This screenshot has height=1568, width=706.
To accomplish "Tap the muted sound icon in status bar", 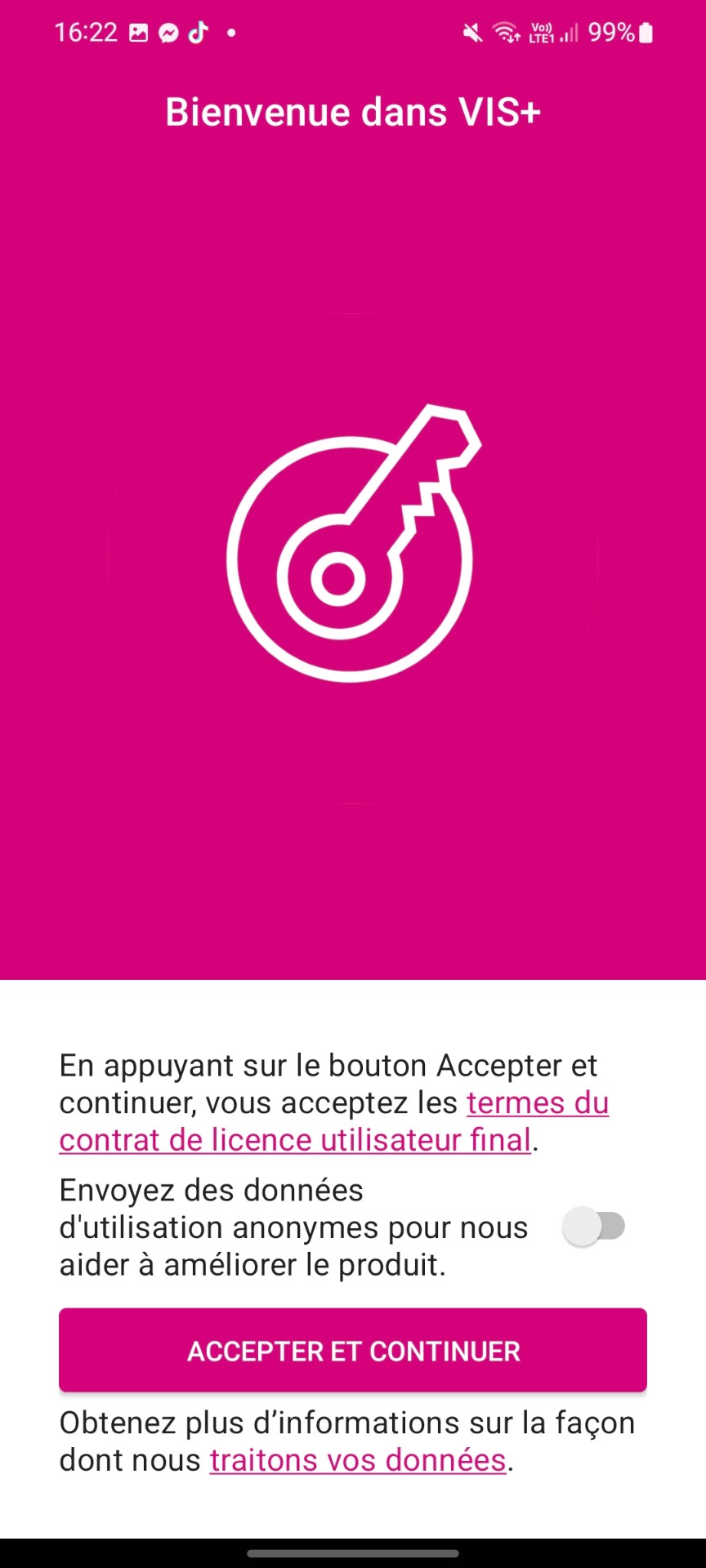I will coord(471,33).
